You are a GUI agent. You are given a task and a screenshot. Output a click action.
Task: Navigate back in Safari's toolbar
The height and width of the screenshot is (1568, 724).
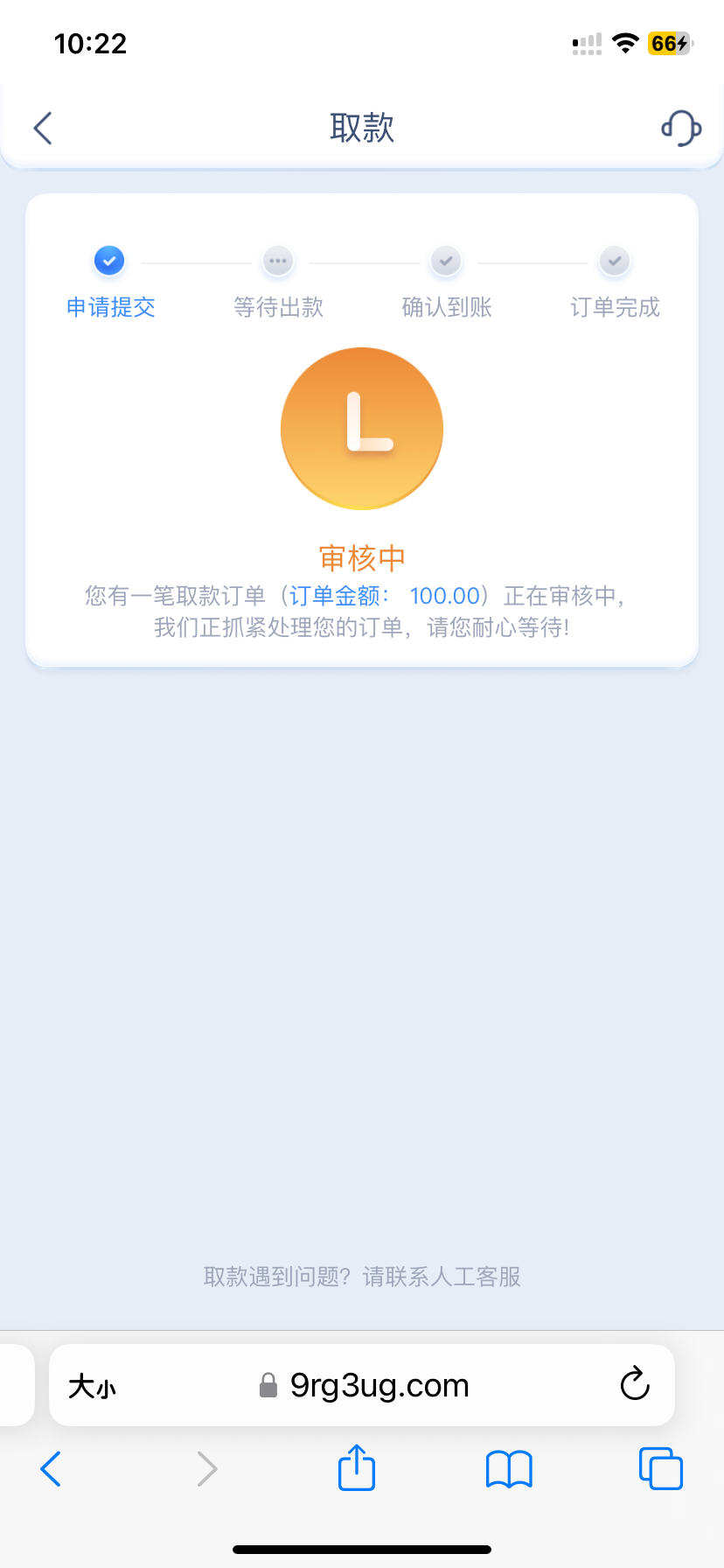pos(51,1468)
